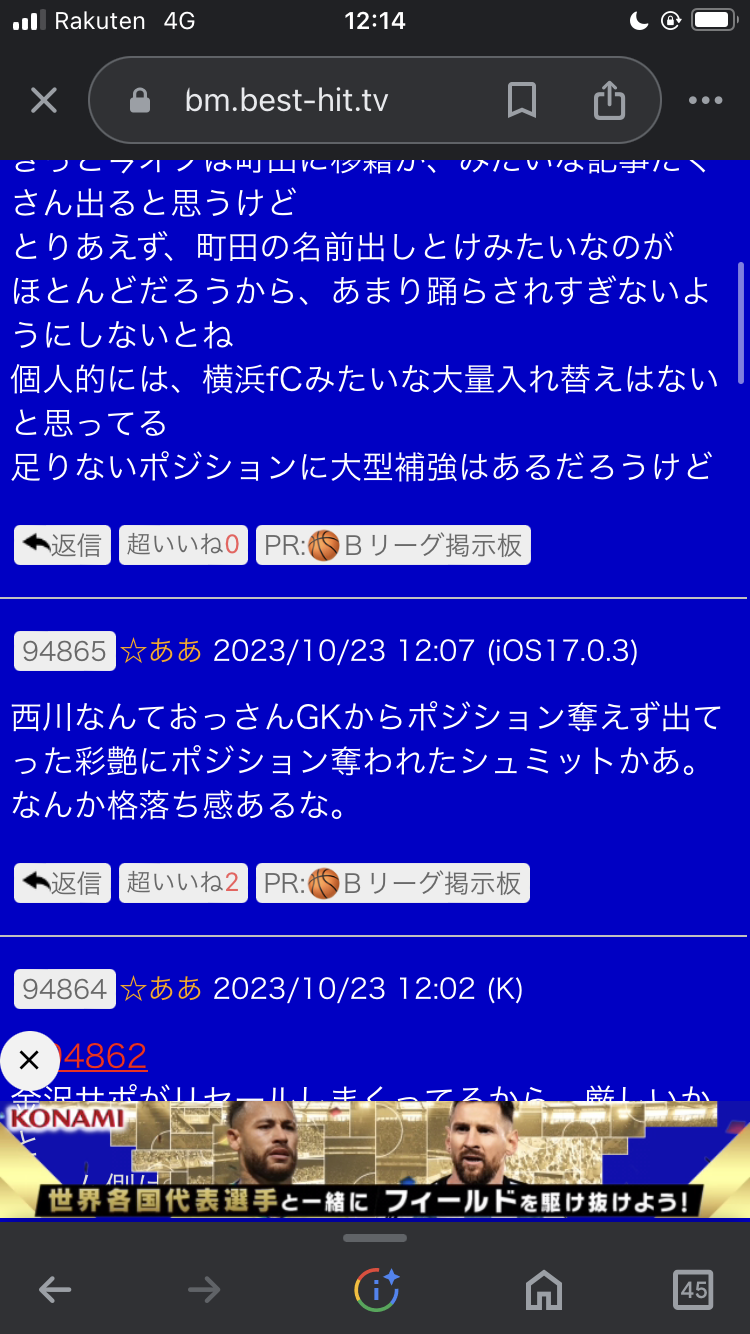
Task: Reply to post 94865
Action: [x=63, y=883]
